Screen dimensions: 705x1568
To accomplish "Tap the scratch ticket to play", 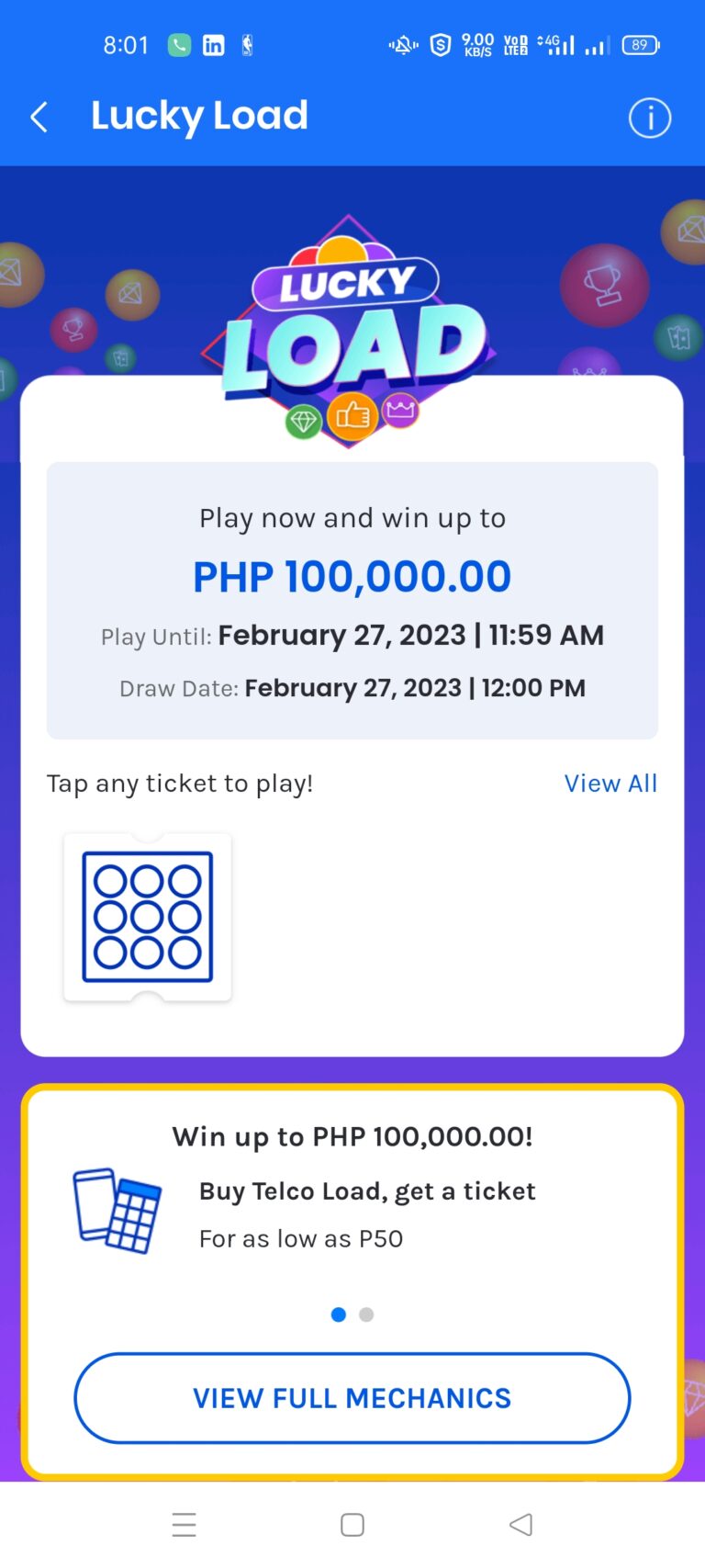I will [147, 917].
